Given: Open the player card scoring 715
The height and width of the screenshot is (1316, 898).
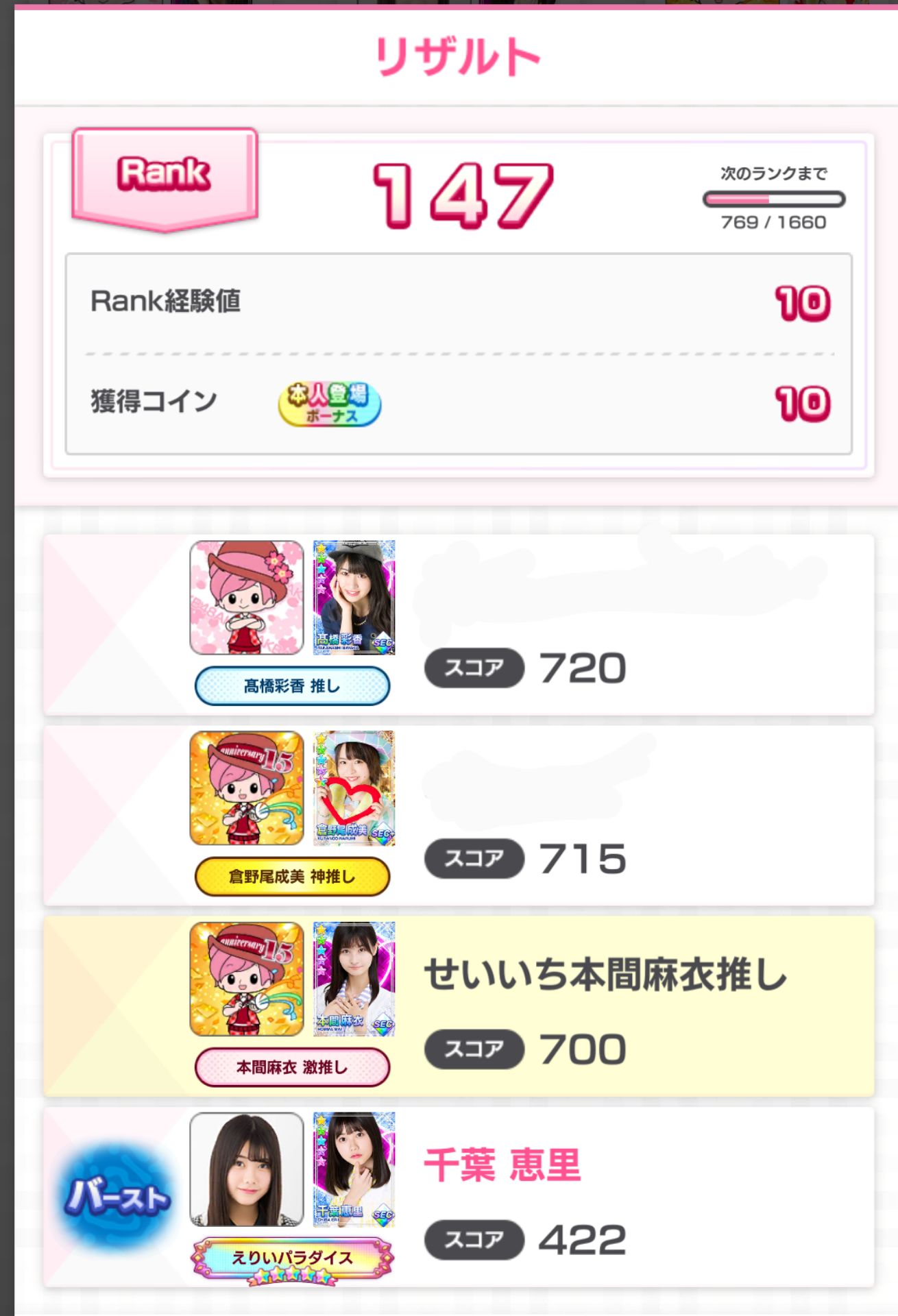Looking at the screenshot, I should click(x=458, y=815).
